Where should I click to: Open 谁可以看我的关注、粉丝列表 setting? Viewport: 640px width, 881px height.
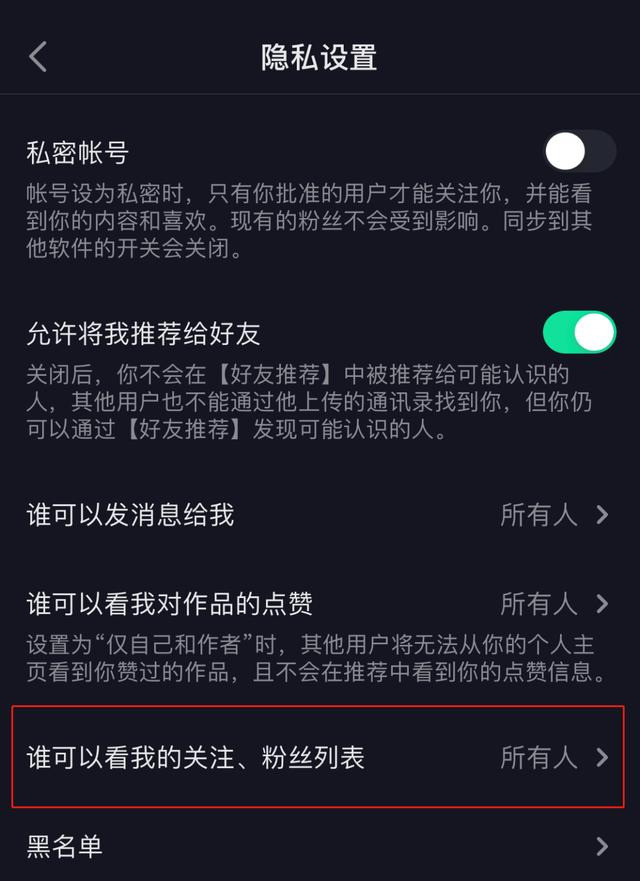pos(318,757)
